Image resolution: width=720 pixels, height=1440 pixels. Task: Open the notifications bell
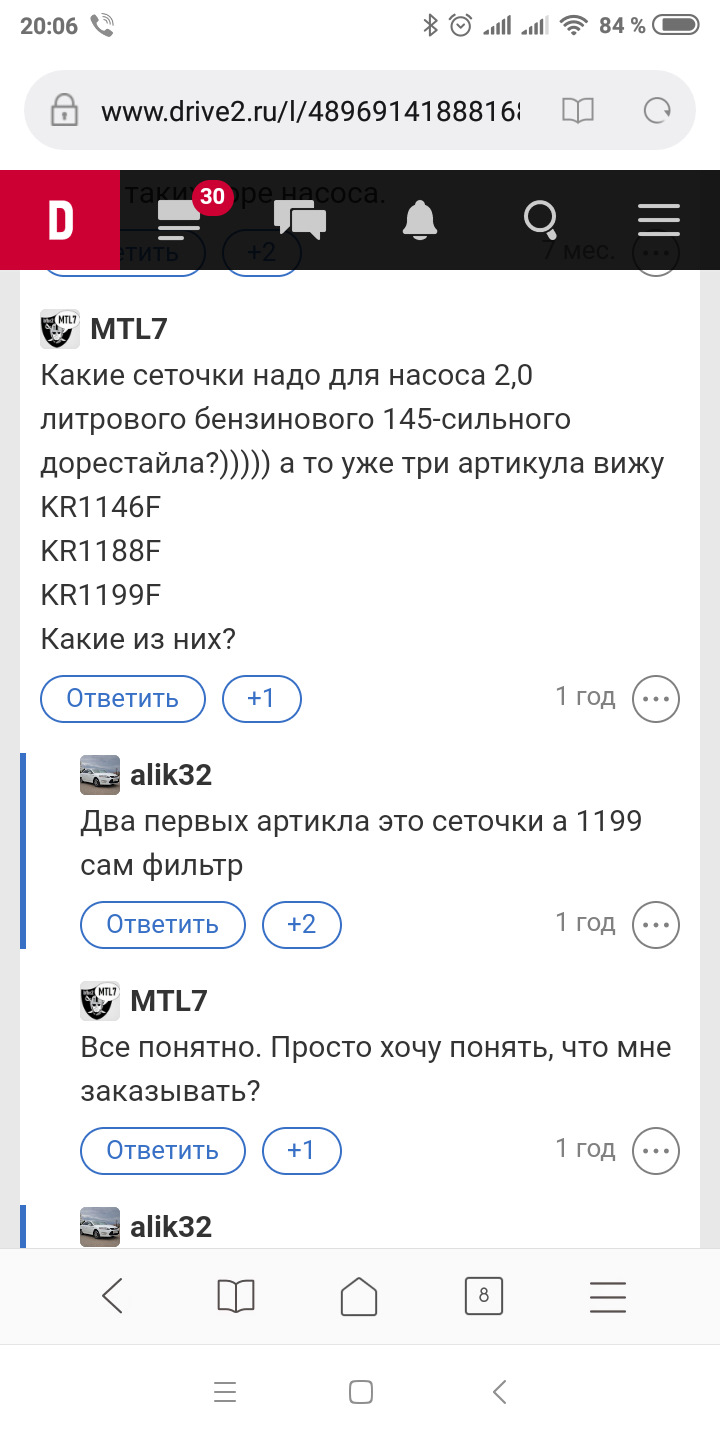tap(420, 219)
